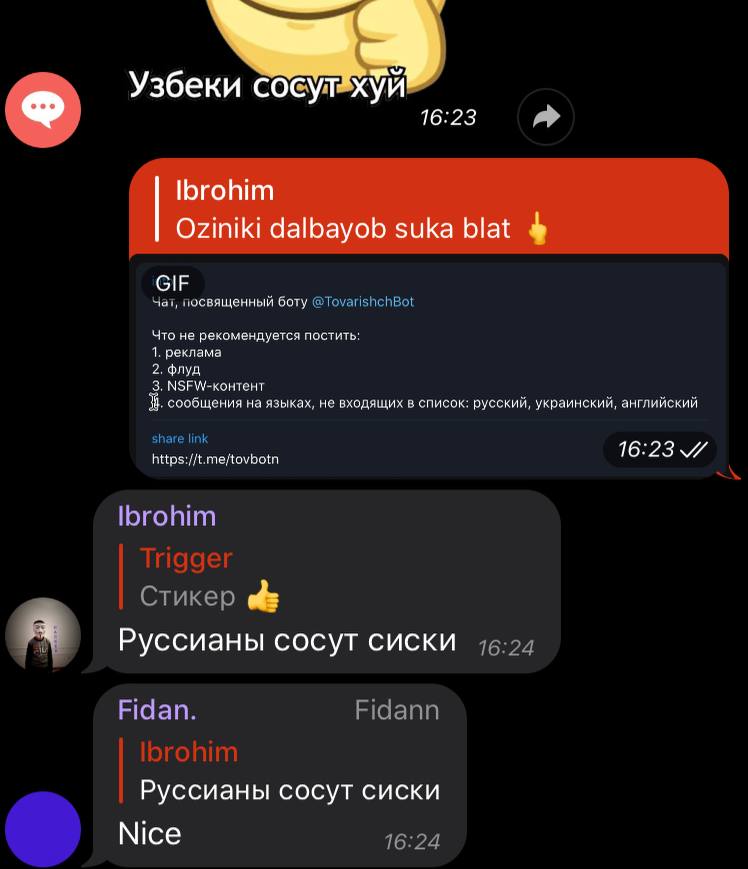Open the yellow thumbs-up sticker at the top
Viewport: 748px width, 869px height.
330,25
